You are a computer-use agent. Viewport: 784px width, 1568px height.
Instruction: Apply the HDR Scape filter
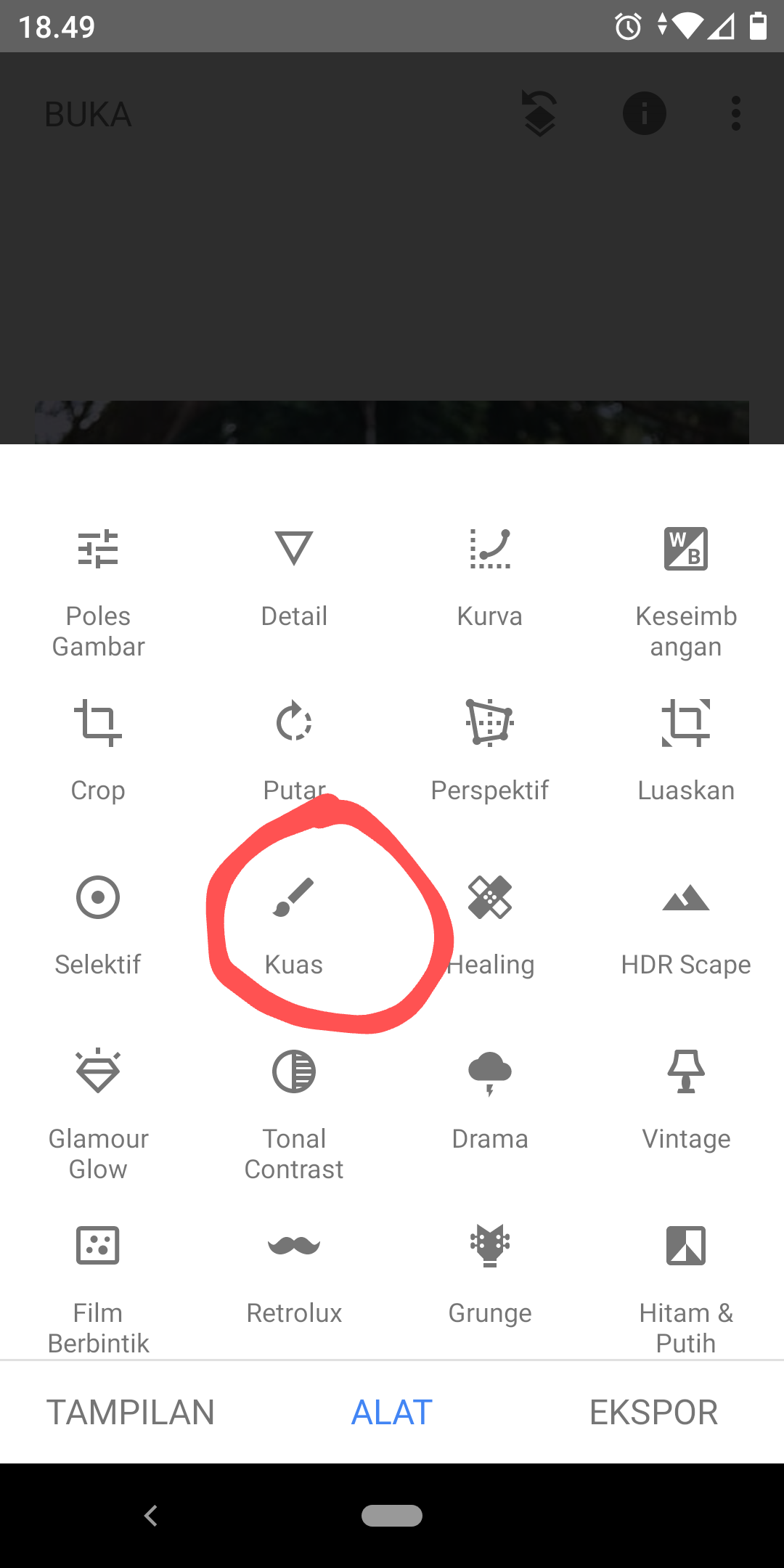coord(686,927)
